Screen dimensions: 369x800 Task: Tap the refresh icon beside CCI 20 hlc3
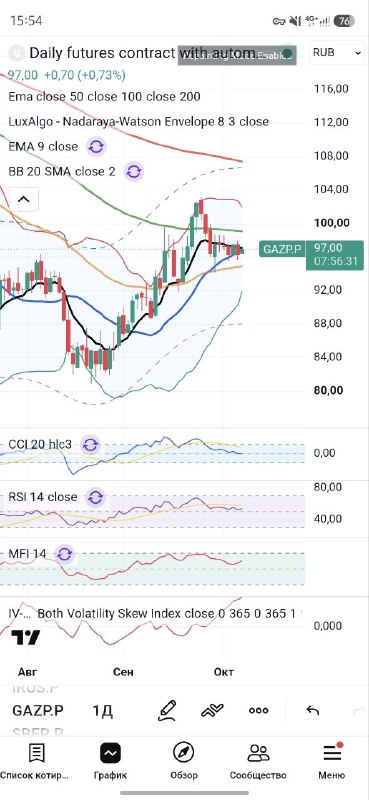click(x=90, y=445)
